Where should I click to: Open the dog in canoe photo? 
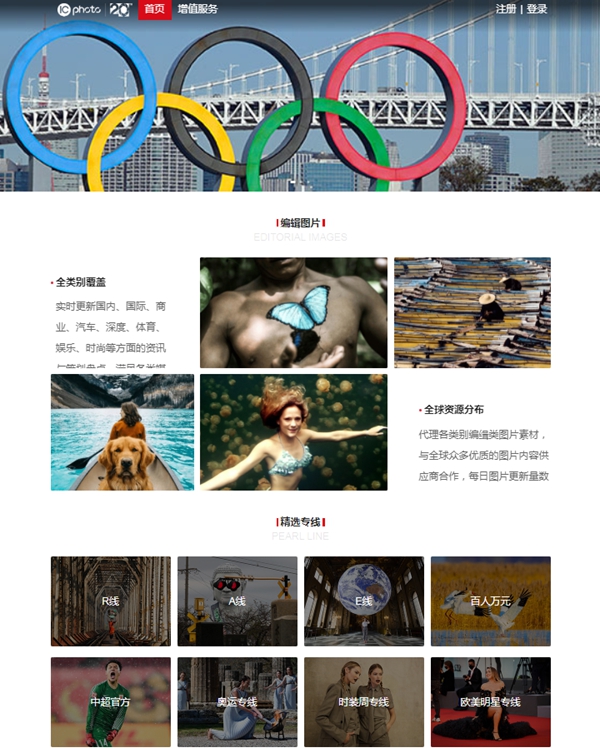tap(122, 432)
